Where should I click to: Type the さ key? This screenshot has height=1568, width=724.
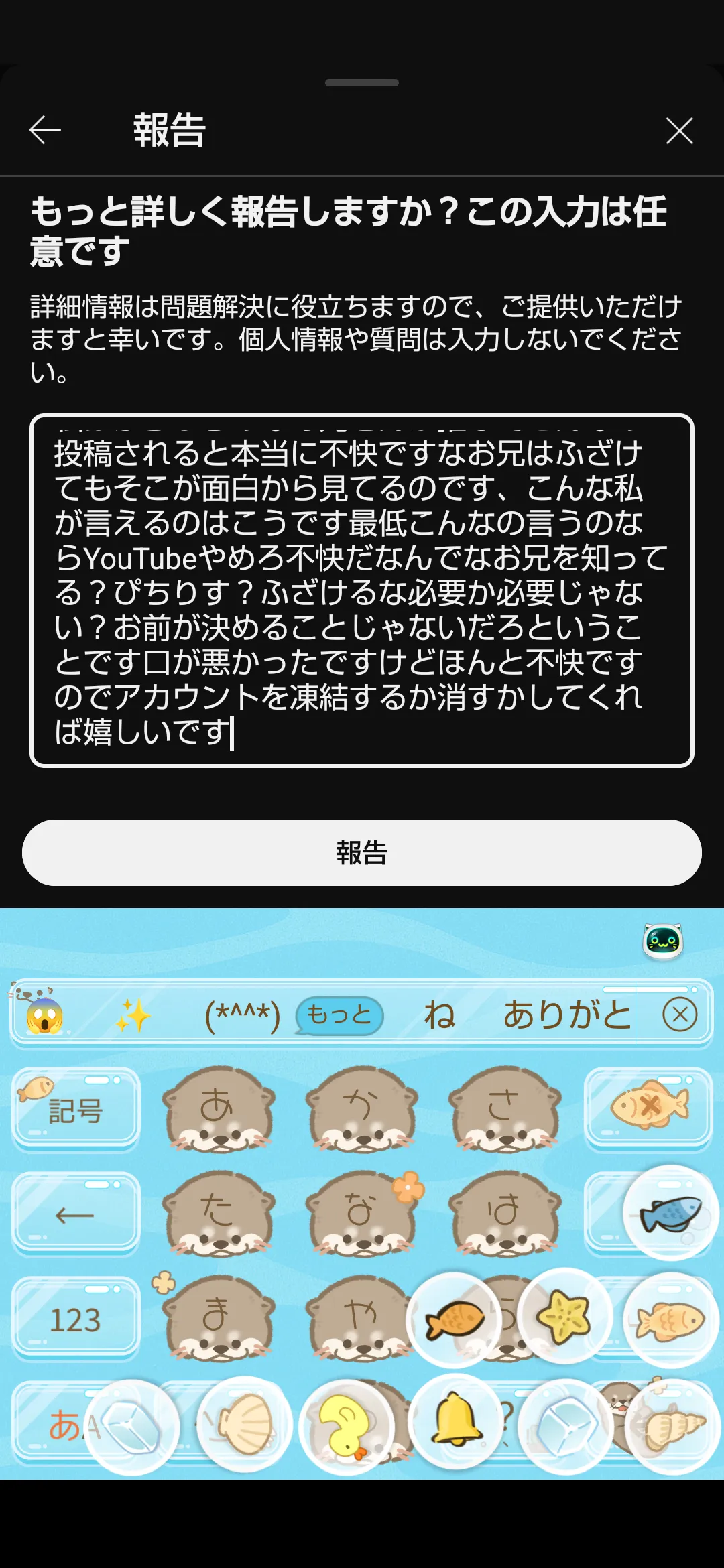click(505, 1108)
